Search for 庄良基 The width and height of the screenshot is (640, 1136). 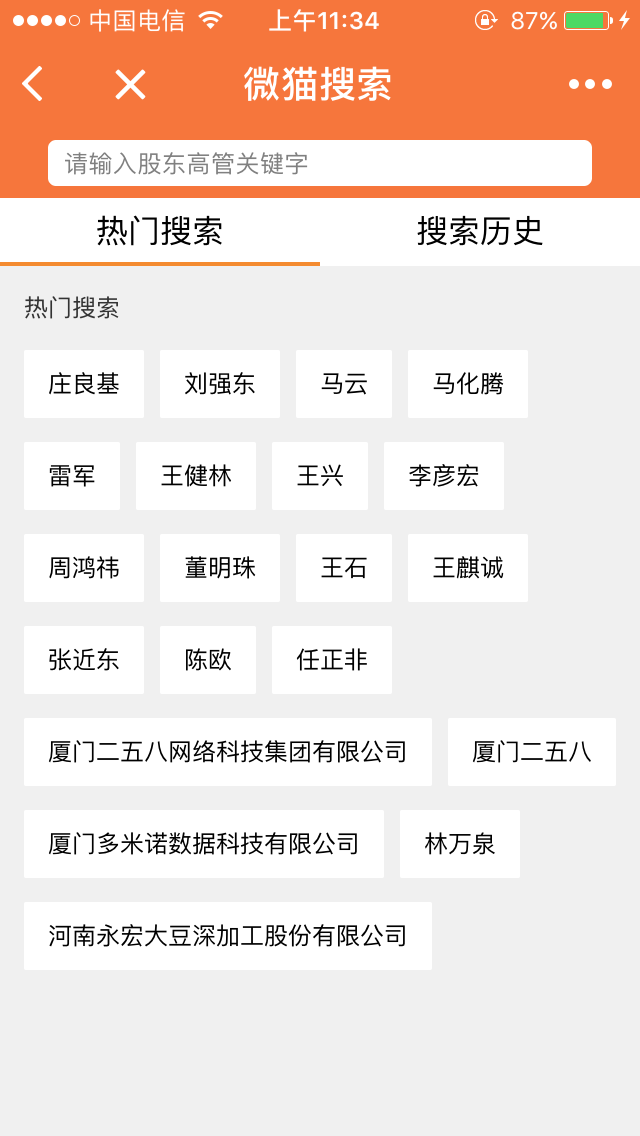84,384
